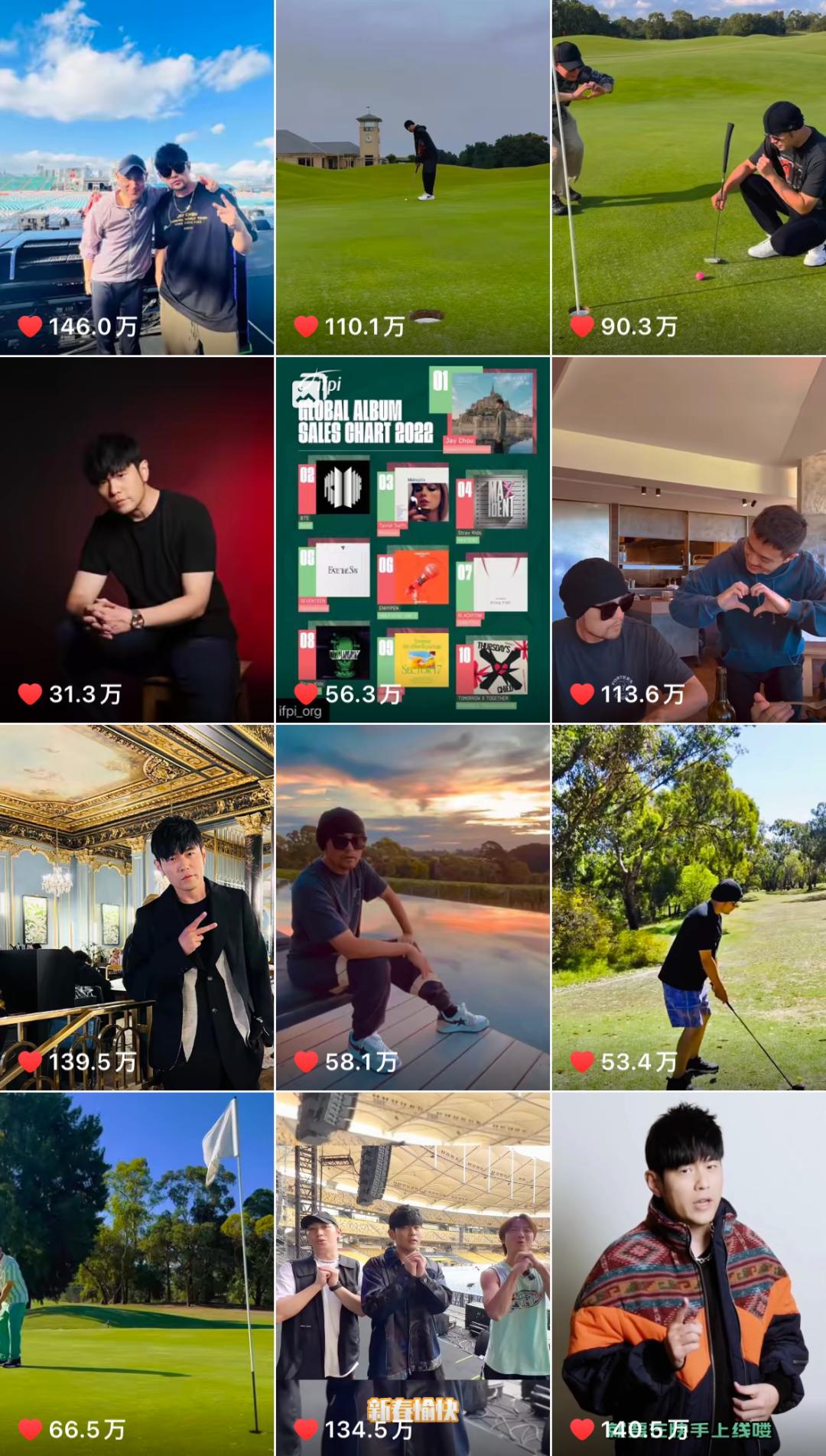
Task: Click the heart icon on the 58.1万 sunset video
Action: coord(307,1060)
